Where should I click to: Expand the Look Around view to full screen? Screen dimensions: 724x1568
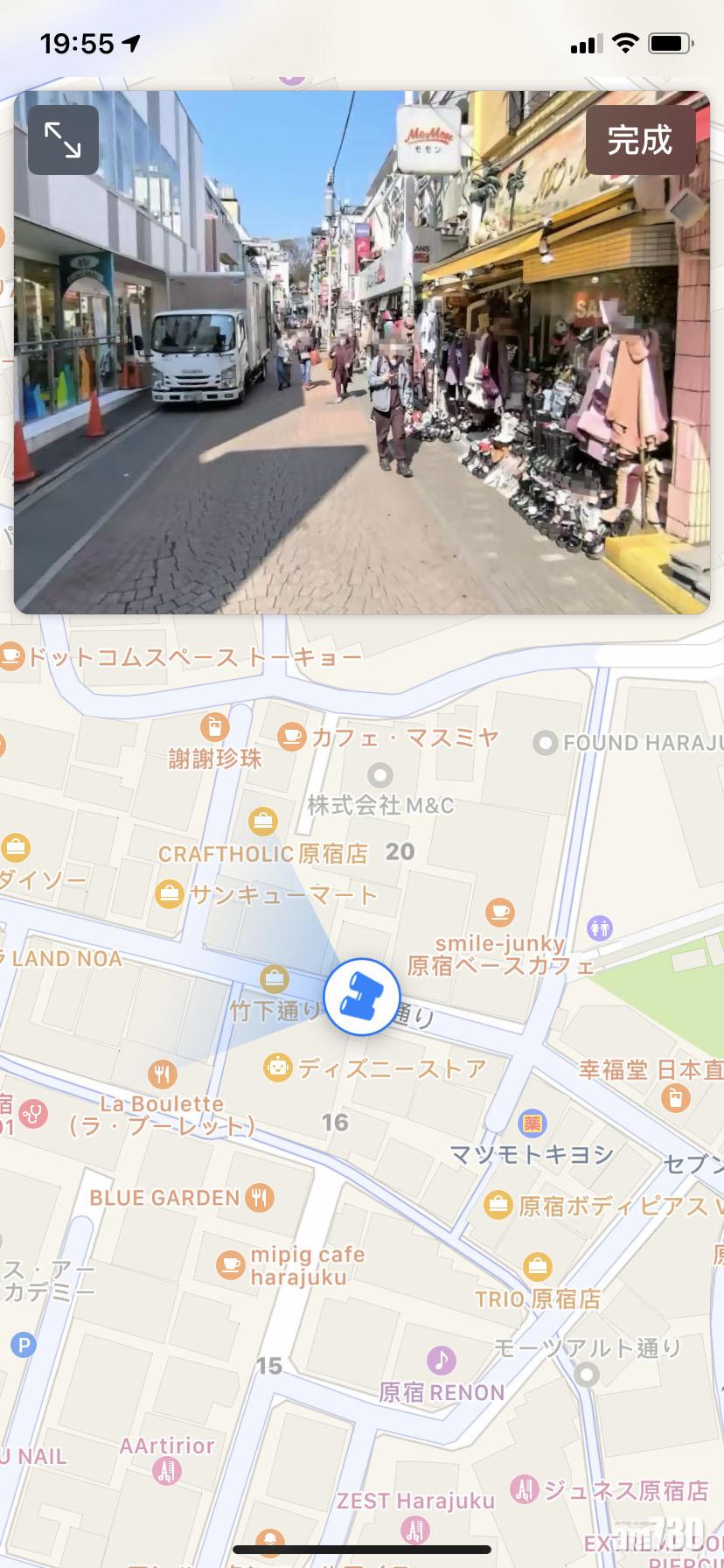click(x=63, y=140)
